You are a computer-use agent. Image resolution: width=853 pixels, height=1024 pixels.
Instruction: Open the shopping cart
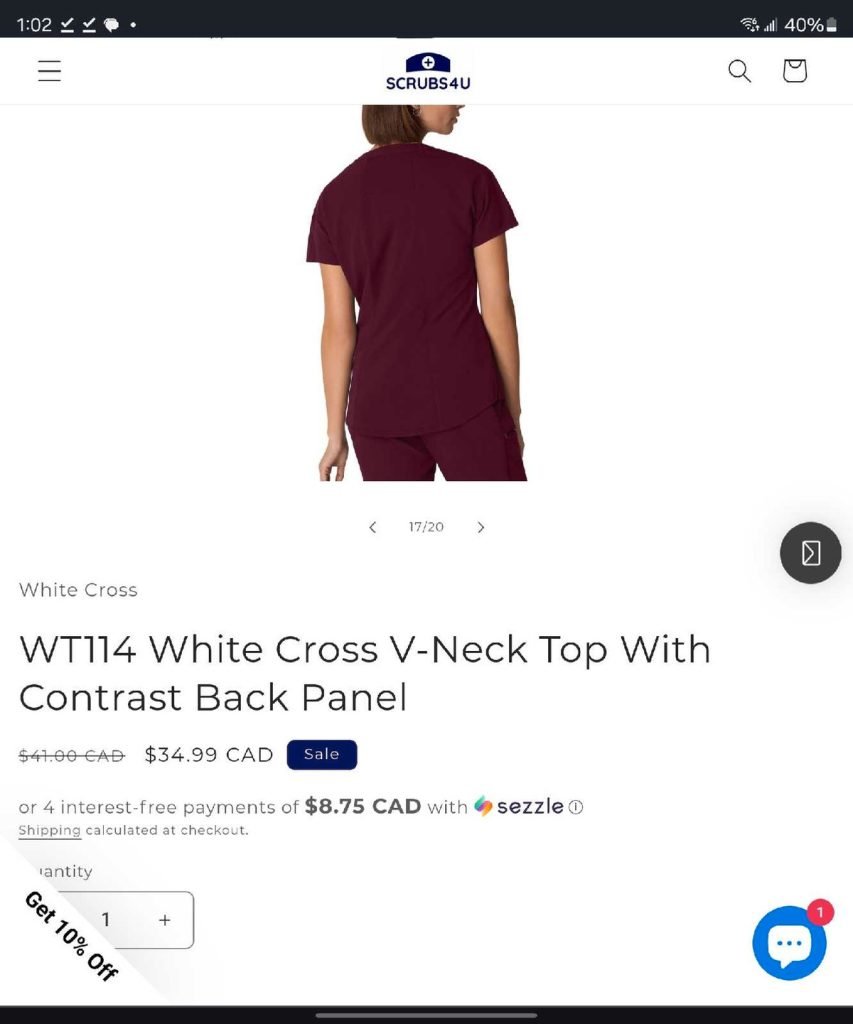click(x=794, y=71)
